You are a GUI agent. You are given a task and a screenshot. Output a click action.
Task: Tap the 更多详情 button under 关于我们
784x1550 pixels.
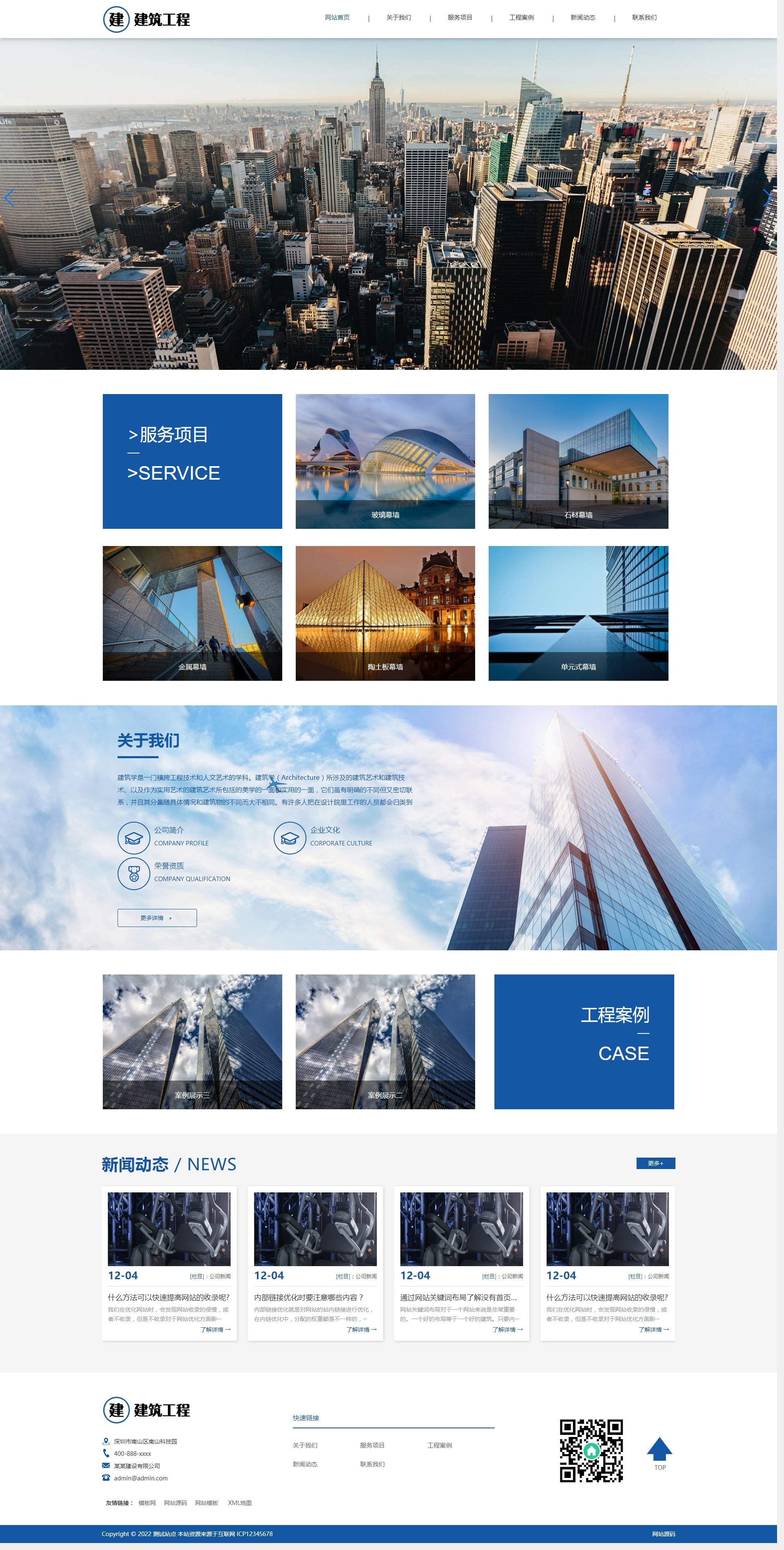tap(156, 918)
